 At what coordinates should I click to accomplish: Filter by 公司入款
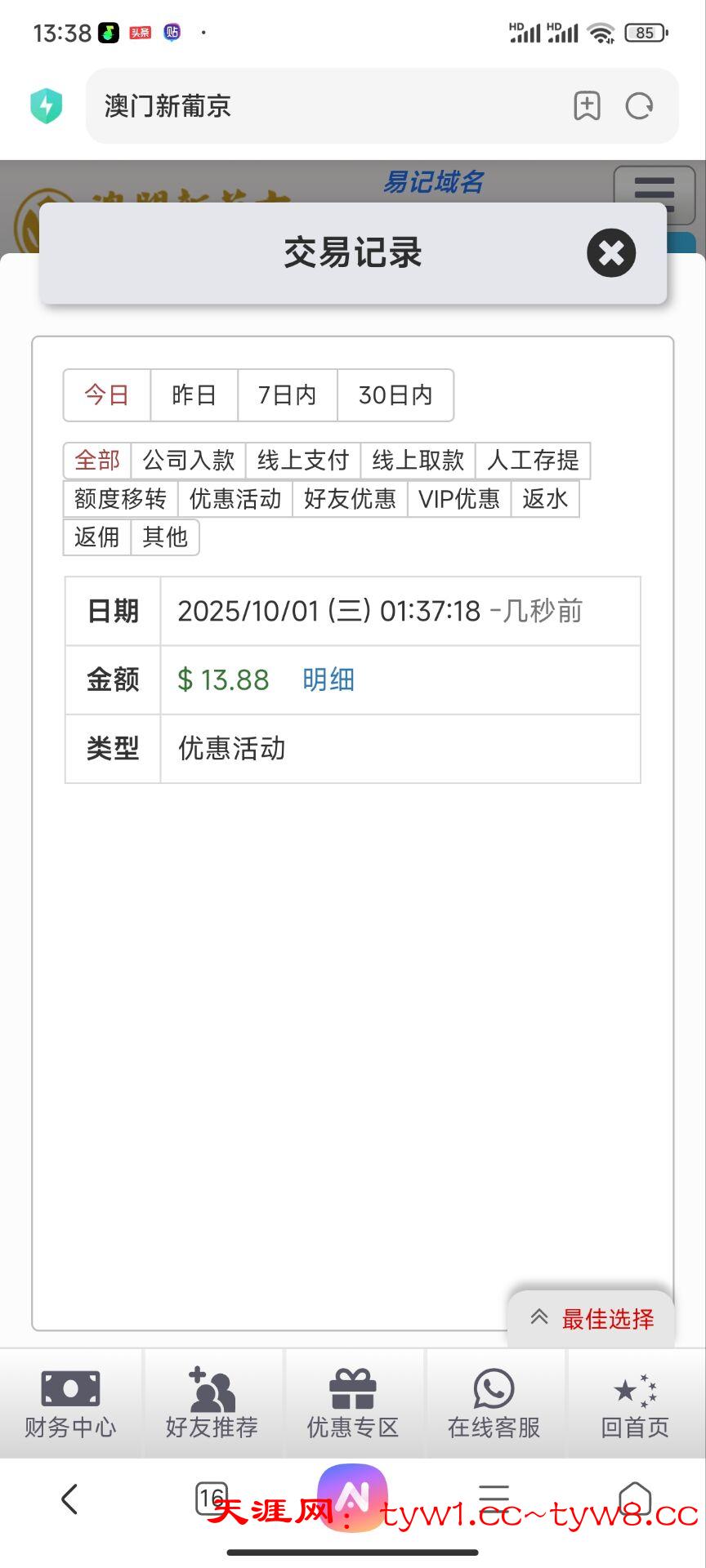189,461
